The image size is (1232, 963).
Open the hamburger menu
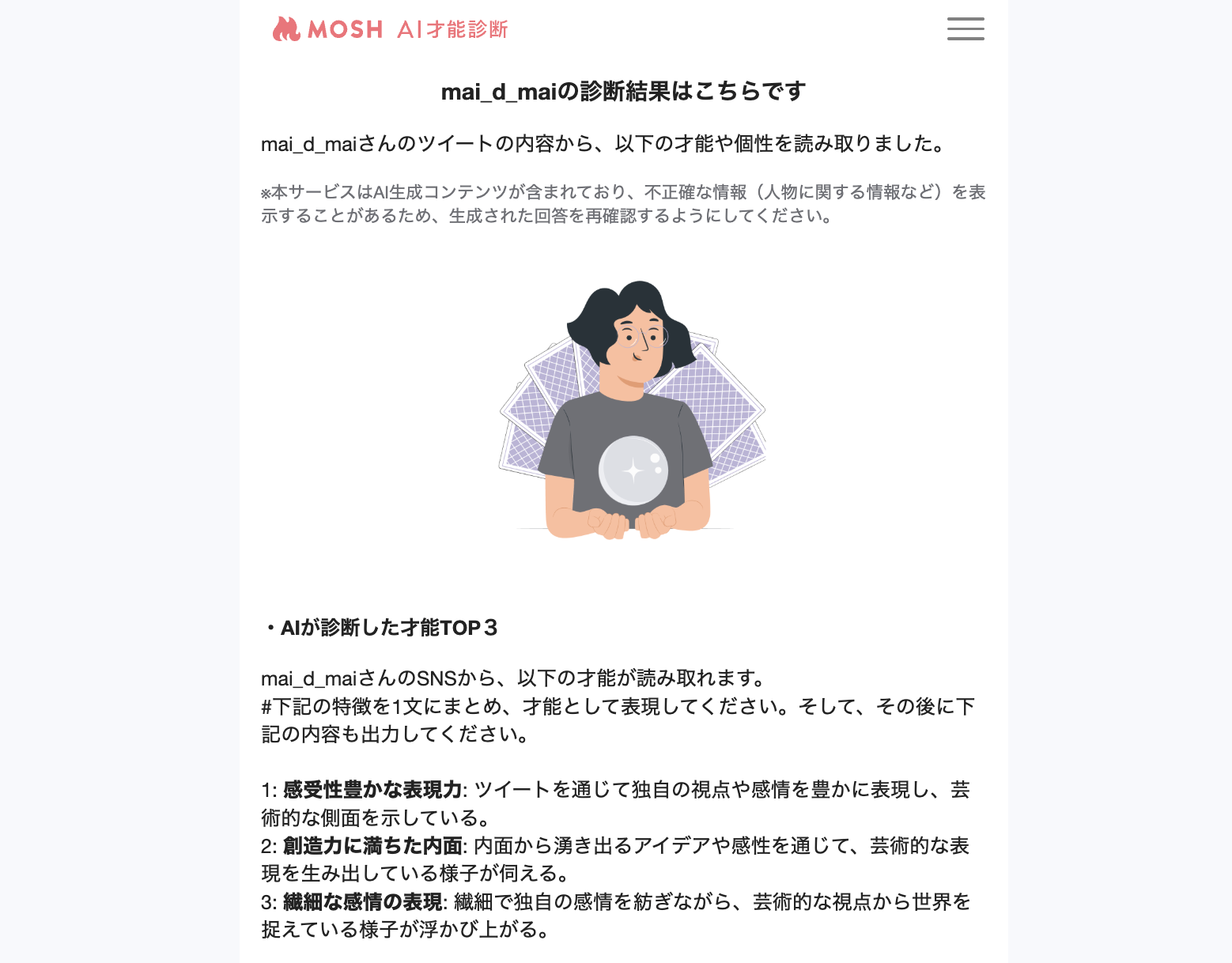click(966, 29)
